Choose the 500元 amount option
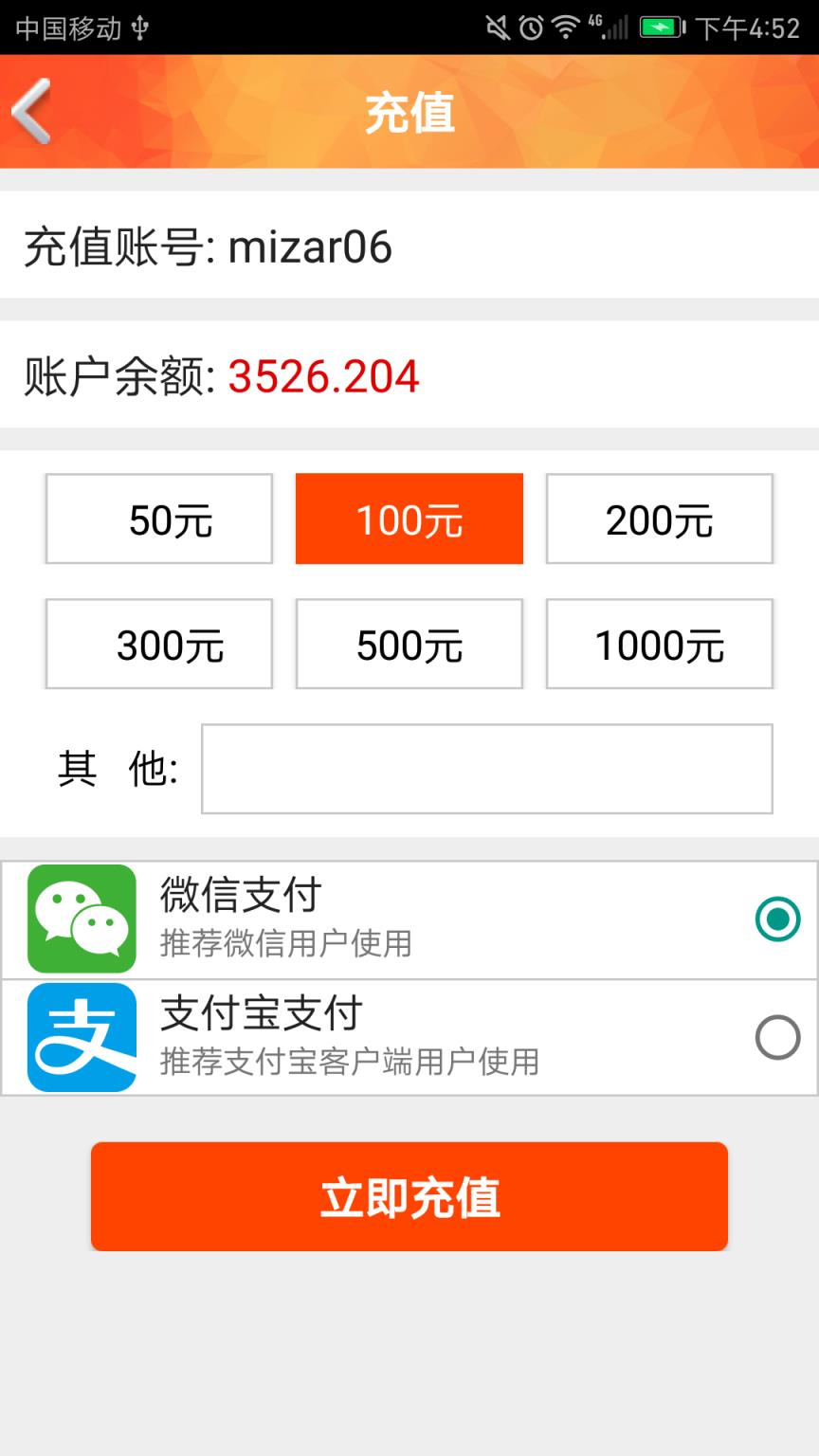This screenshot has width=819, height=1456. point(409,645)
